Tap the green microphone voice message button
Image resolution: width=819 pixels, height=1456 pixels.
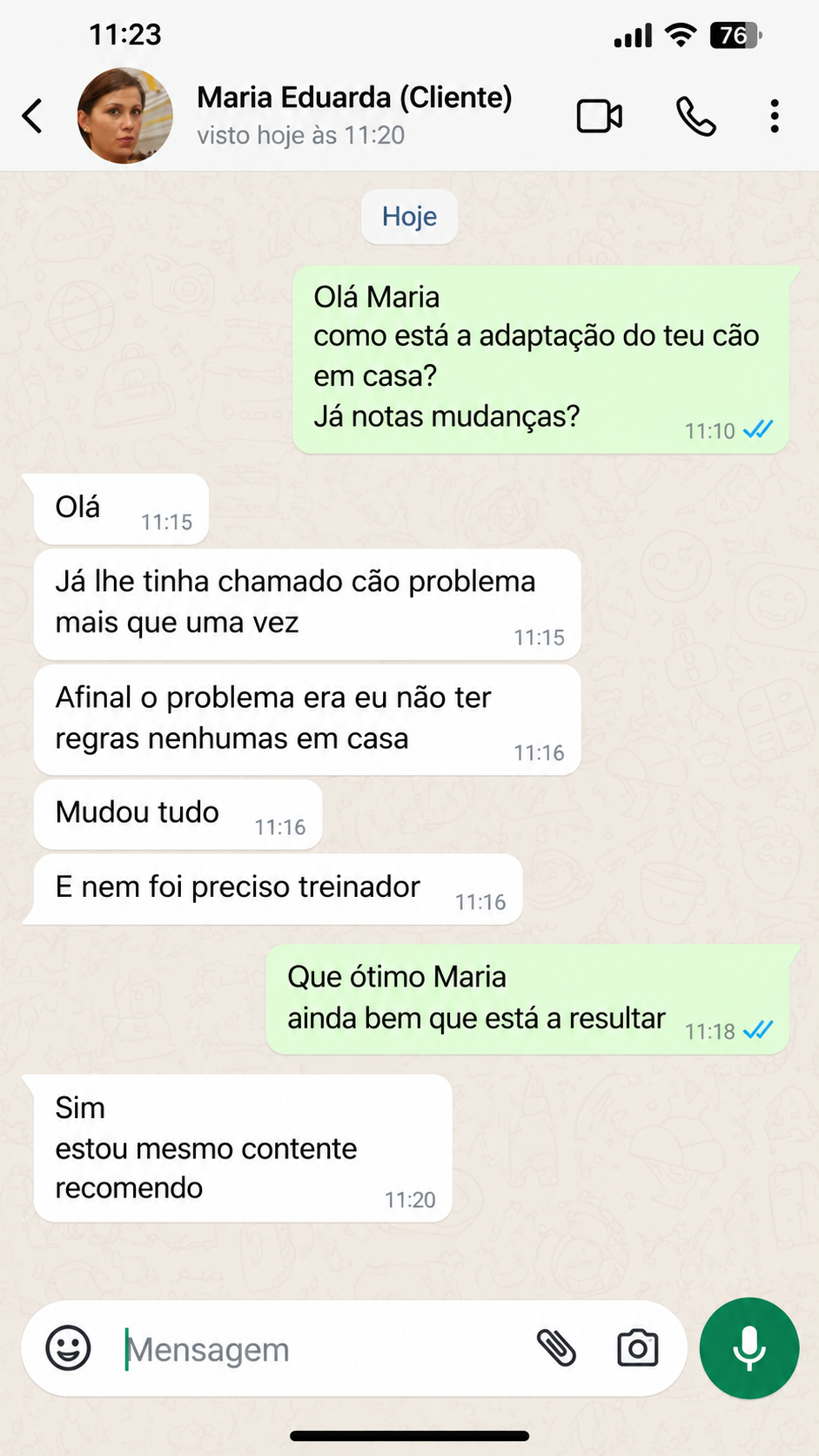coord(749,1348)
